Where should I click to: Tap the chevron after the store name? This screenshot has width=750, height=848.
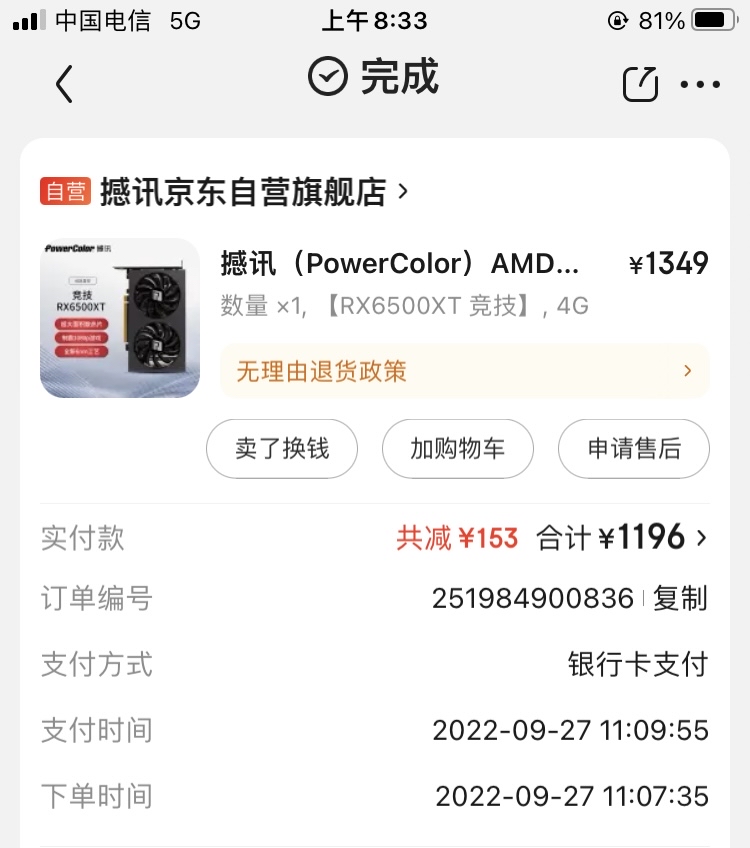pyautogui.click(x=403, y=192)
